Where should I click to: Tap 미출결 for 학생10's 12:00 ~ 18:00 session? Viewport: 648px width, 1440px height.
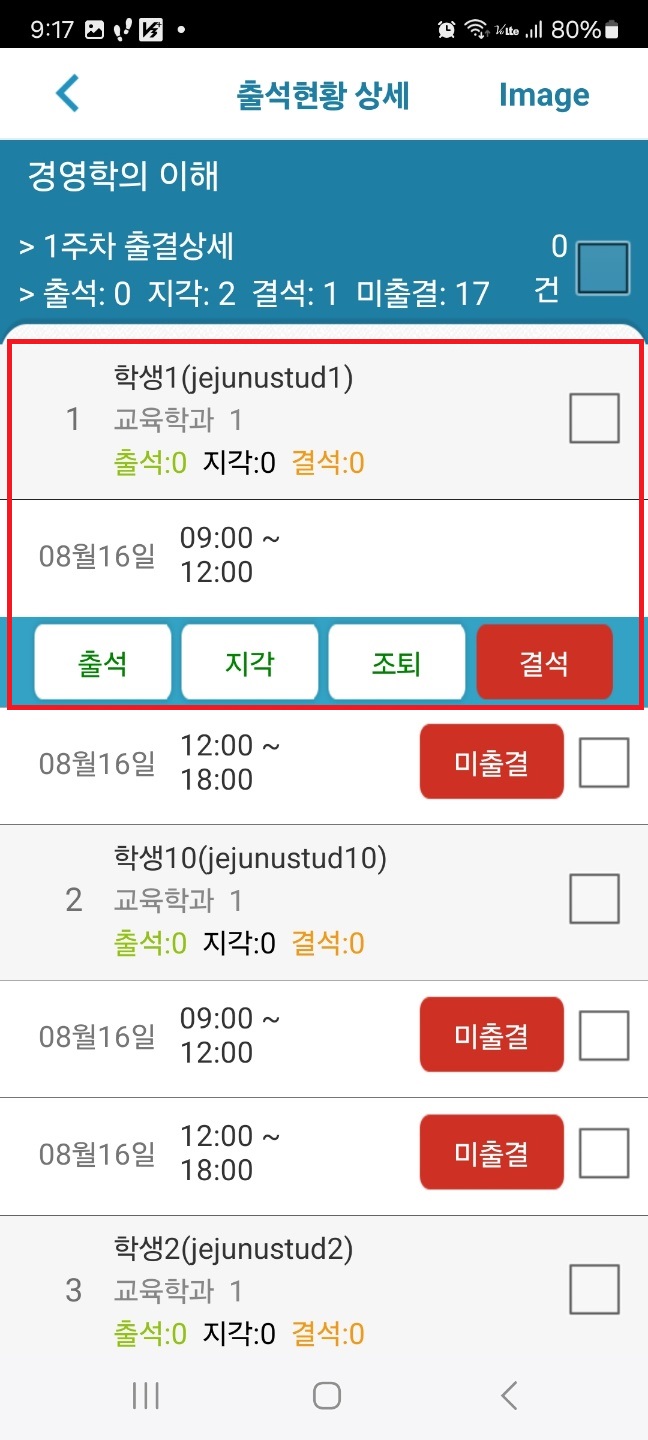pos(492,1153)
